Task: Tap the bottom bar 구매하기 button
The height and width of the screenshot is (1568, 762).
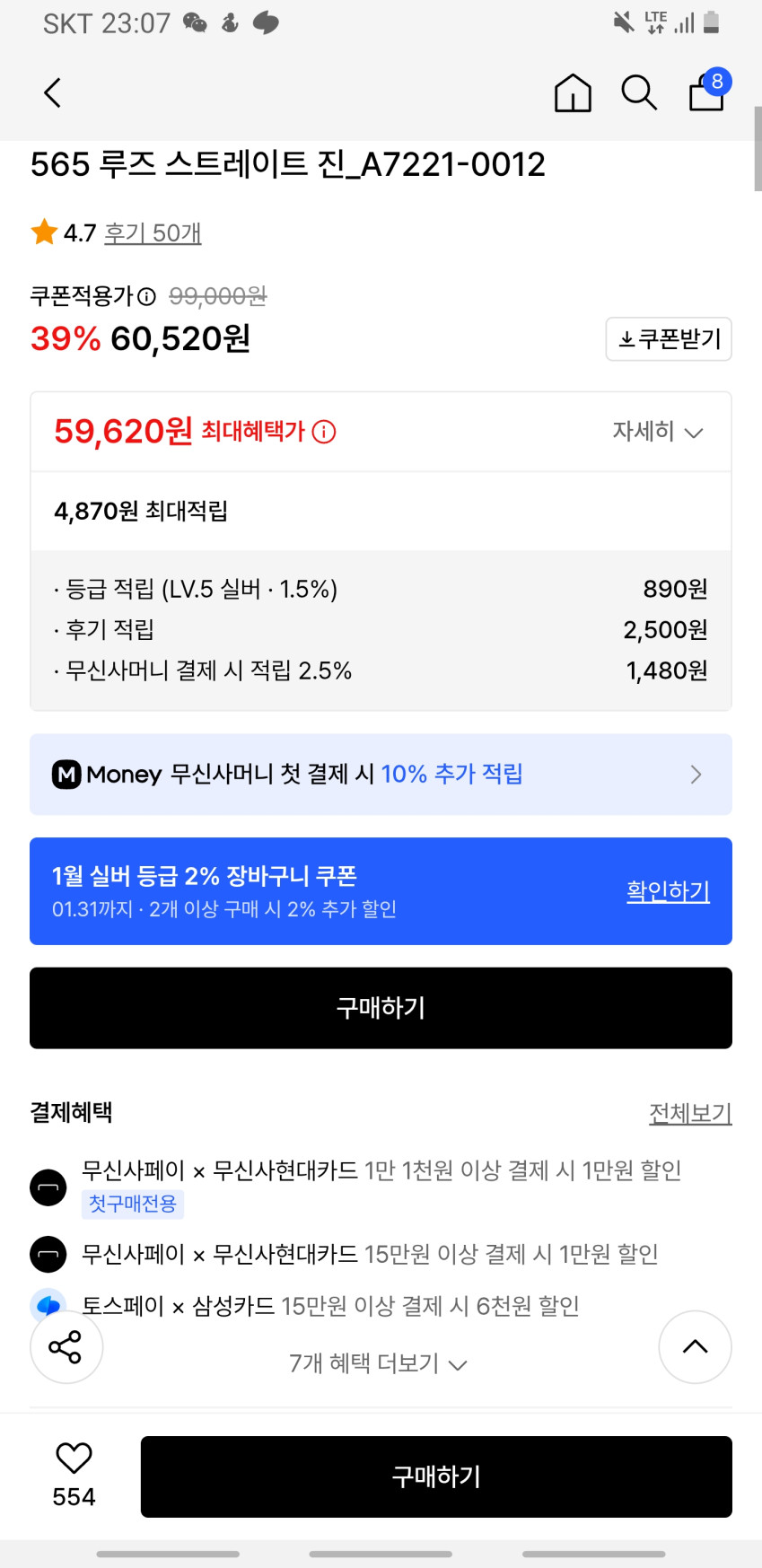Action: (x=436, y=1476)
